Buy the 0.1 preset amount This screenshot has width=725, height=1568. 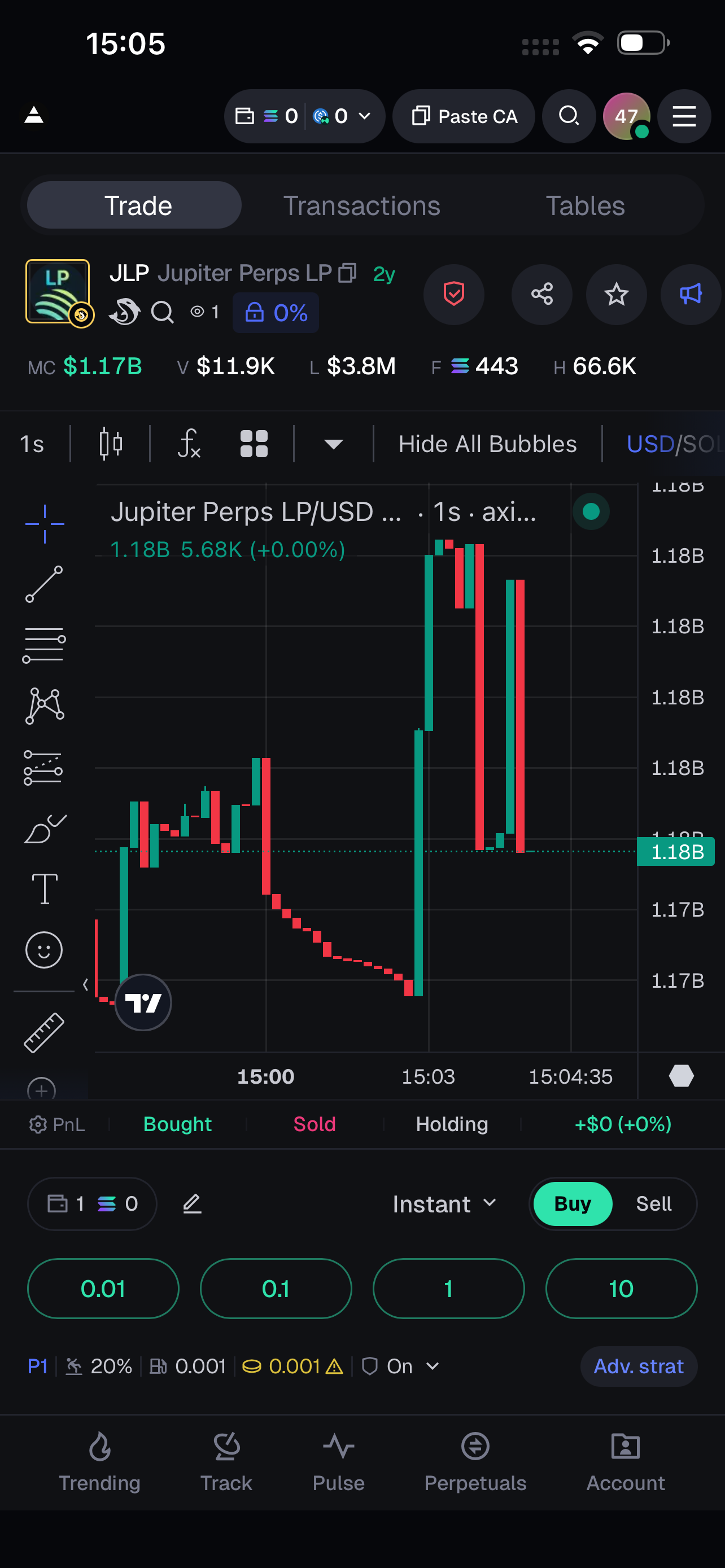(275, 1288)
